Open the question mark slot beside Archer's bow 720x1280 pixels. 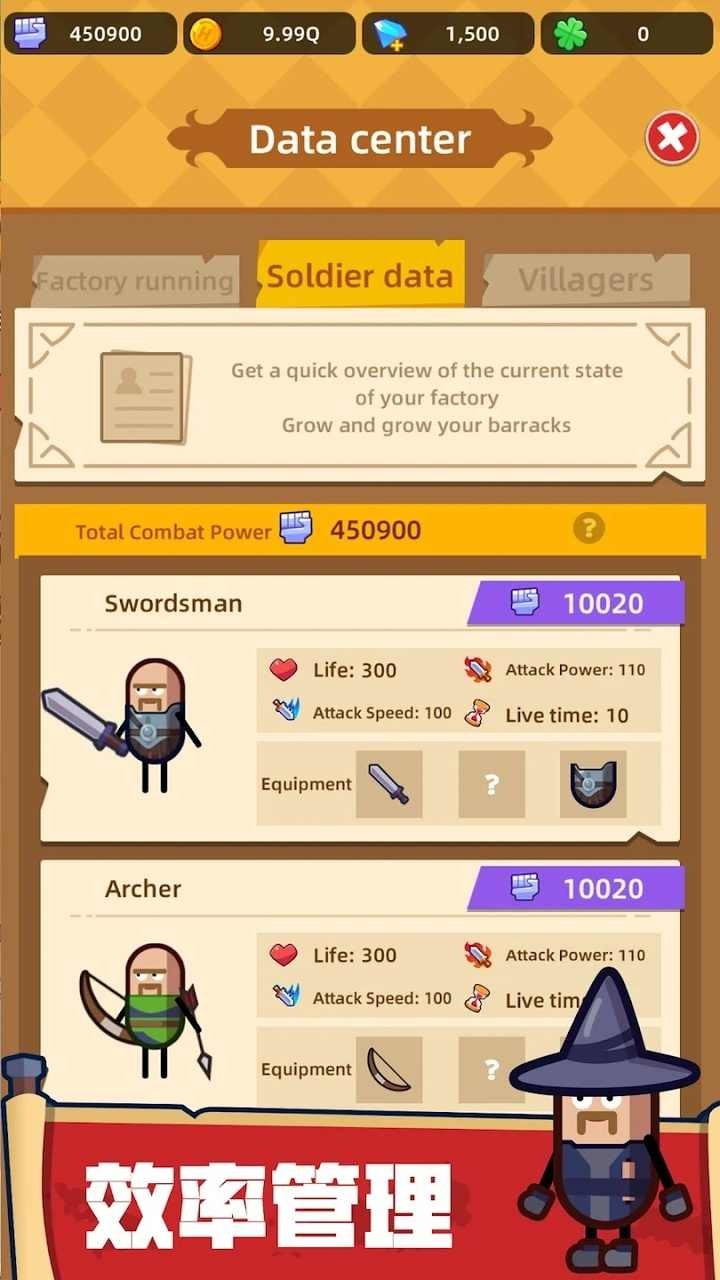pos(490,1069)
